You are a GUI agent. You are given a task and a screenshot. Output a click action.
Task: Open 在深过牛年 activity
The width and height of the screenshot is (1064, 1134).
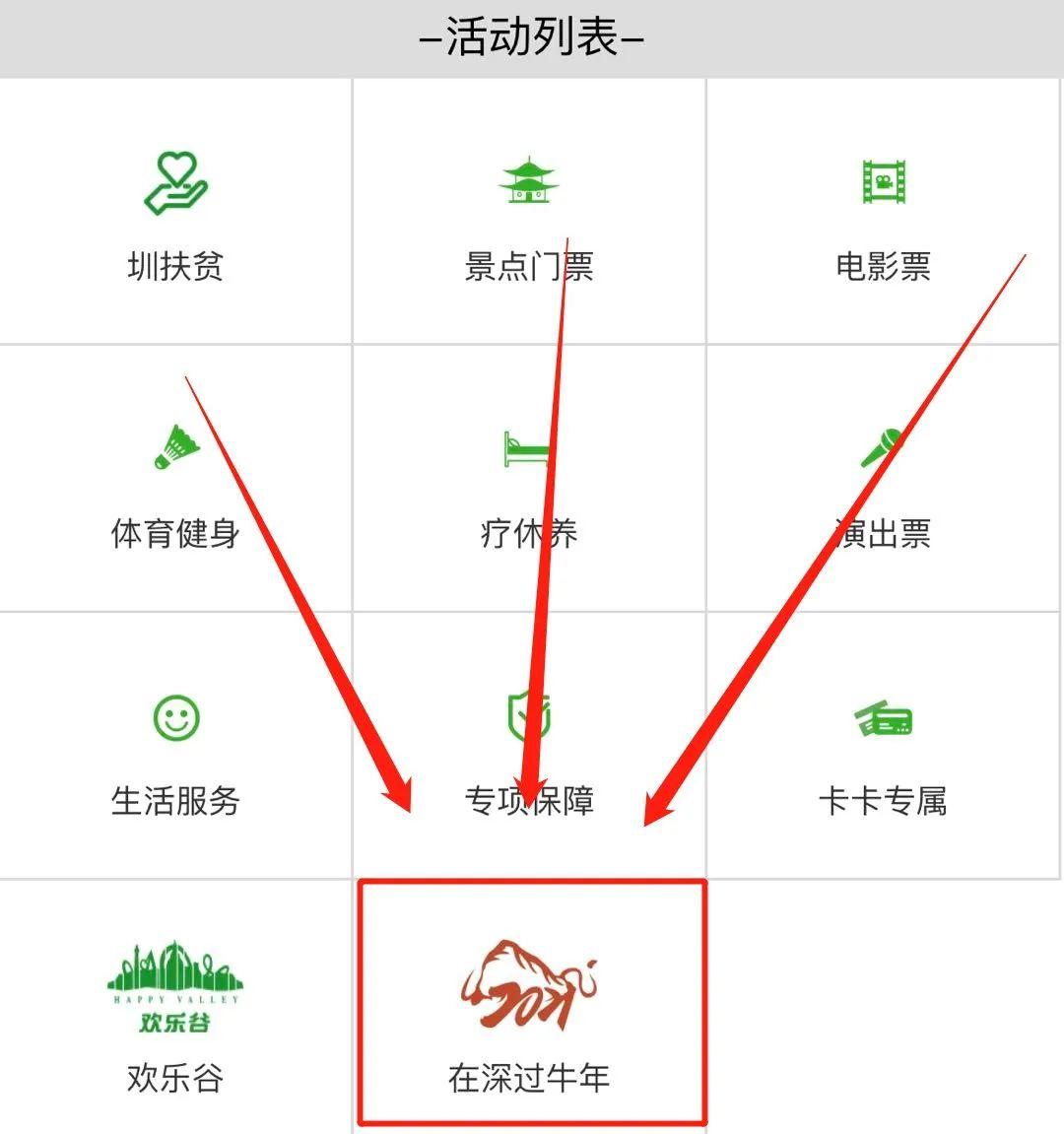531,1005
